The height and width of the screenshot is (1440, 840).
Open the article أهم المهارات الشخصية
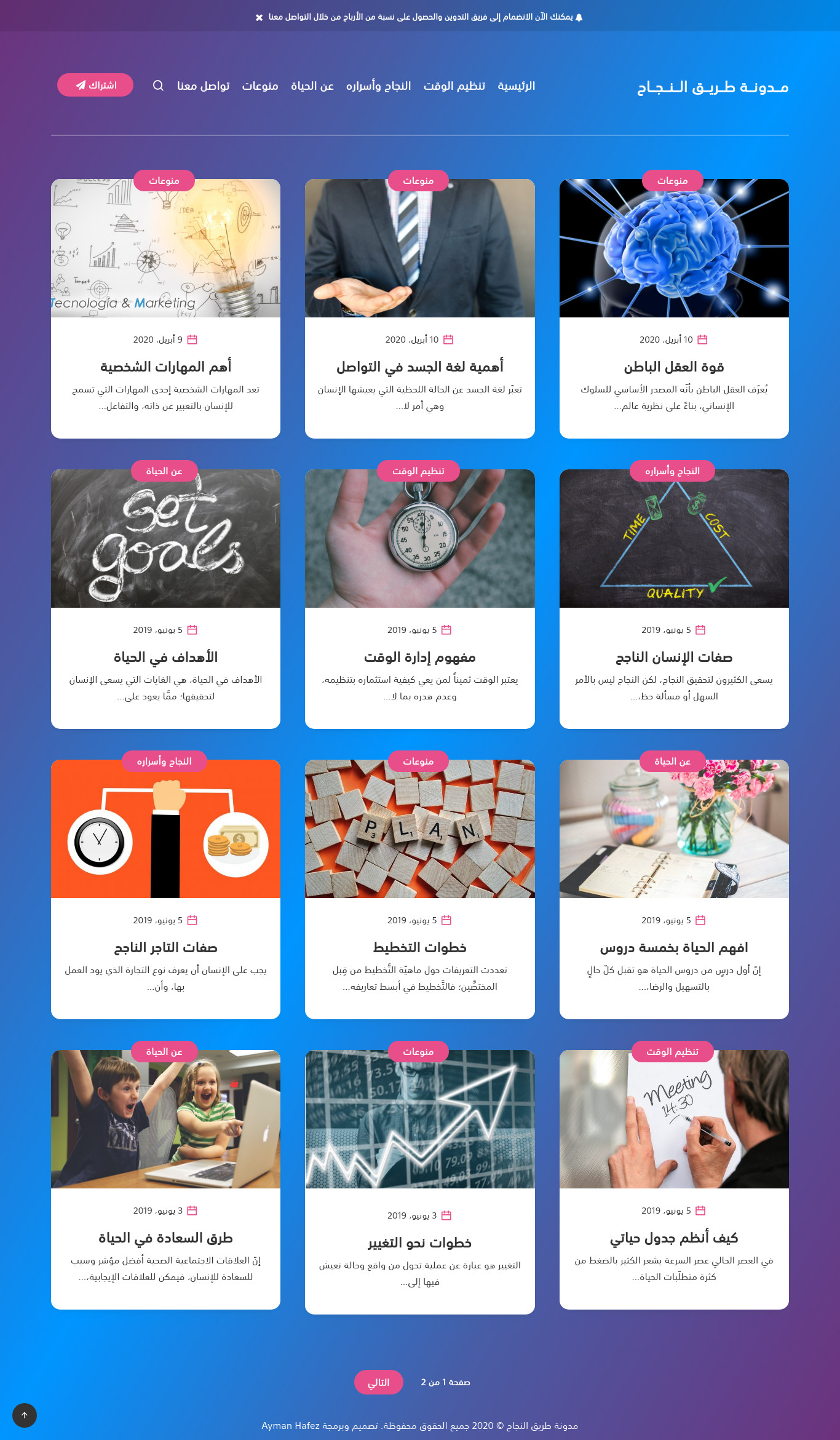pos(165,367)
